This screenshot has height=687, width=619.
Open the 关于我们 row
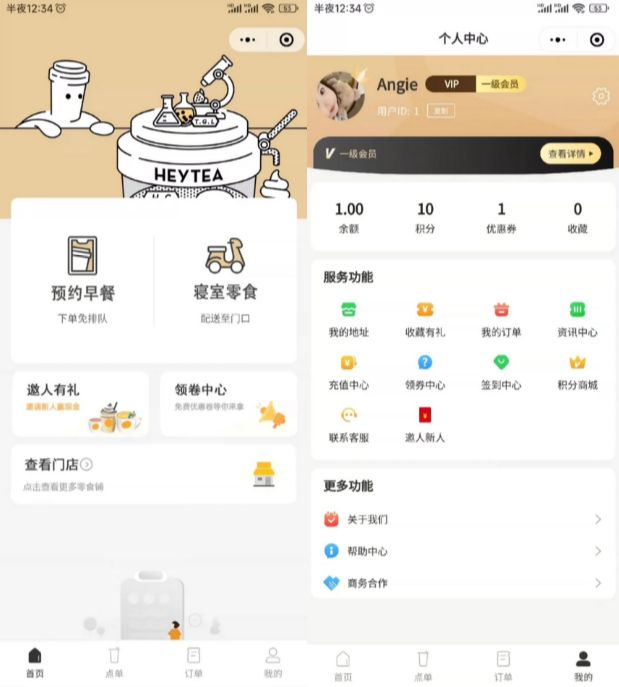coord(462,520)
